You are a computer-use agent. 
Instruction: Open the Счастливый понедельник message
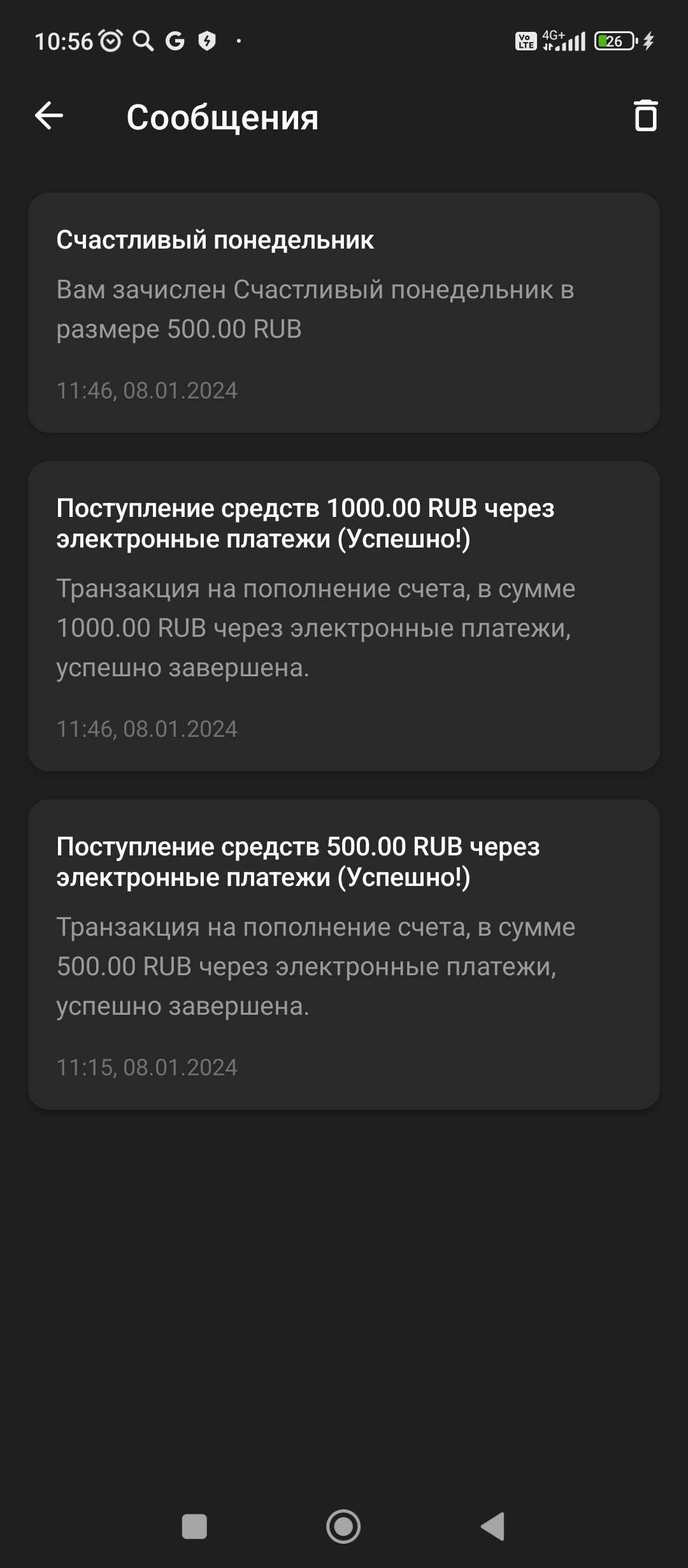(x=343, y=312)
